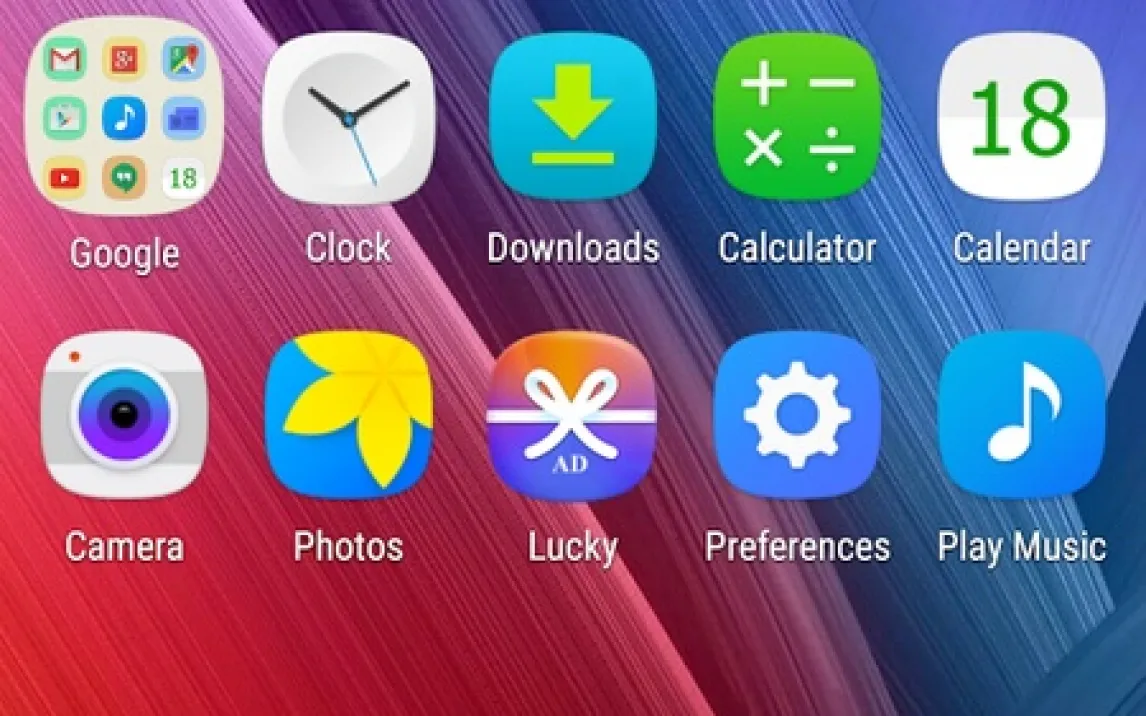Launch the Clock app
This screenshot has width=1146, height=716.
348,118
